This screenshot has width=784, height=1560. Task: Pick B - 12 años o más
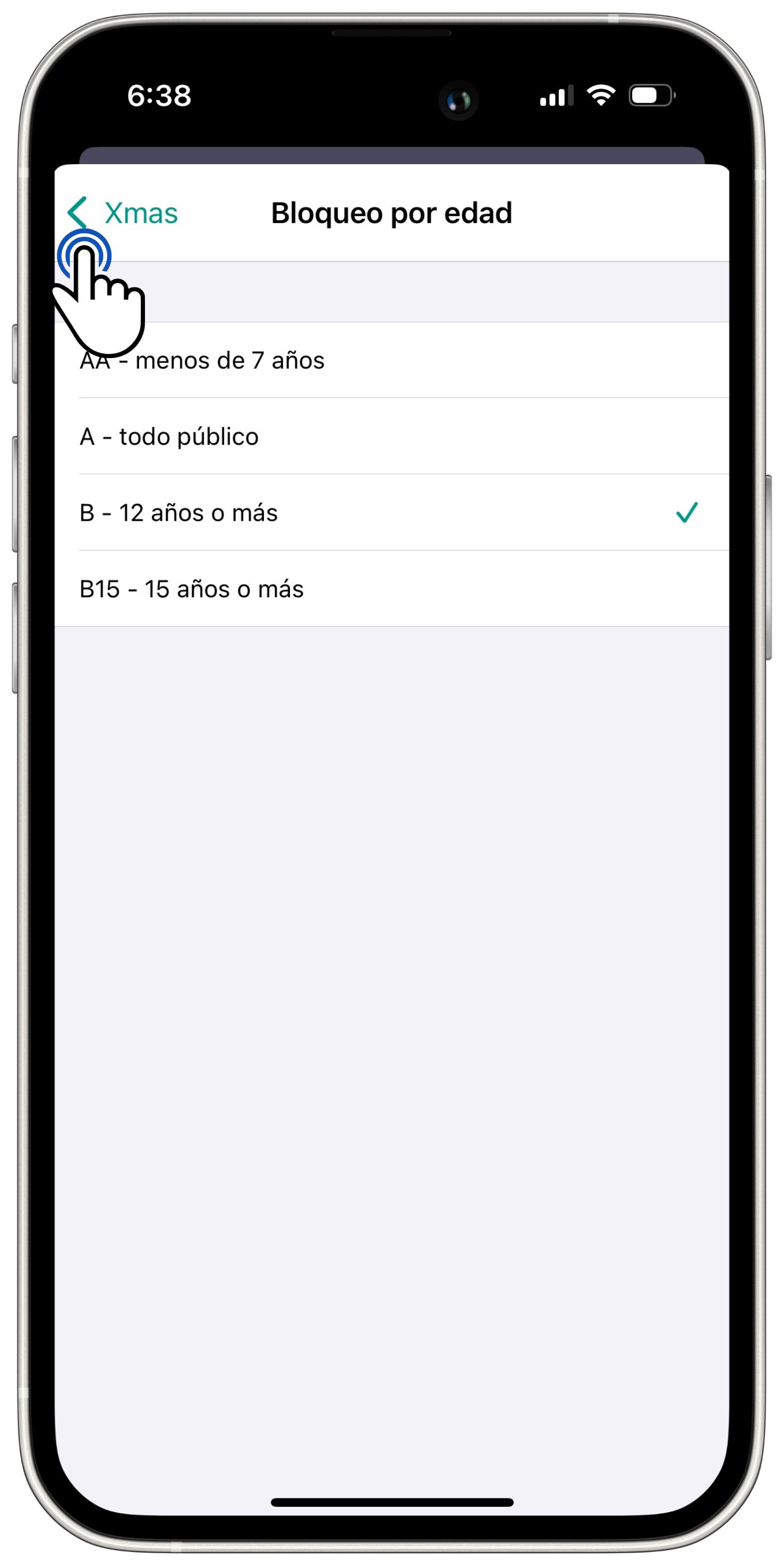pos(391,513)
